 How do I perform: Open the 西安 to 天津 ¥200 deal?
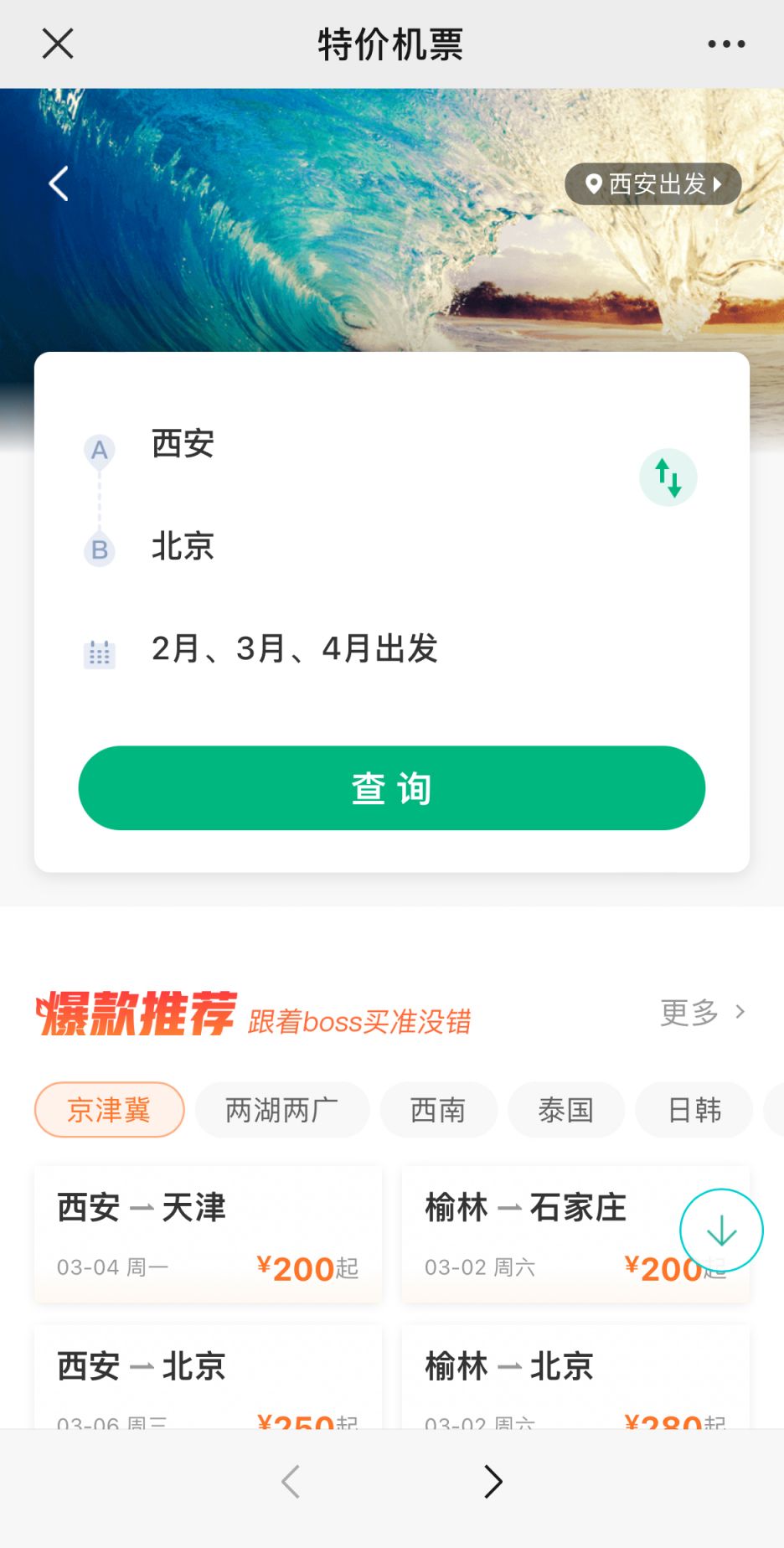(208, 1235)
